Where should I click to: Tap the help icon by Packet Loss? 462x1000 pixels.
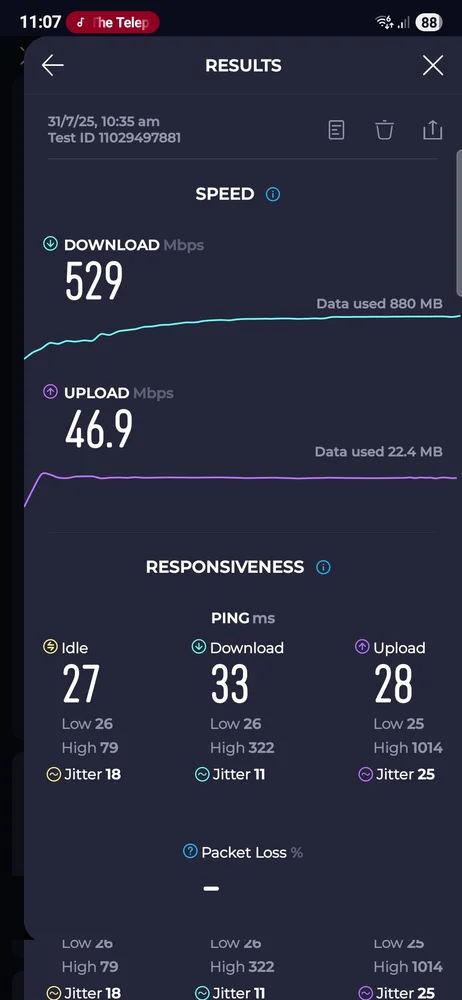click(190, 851)
